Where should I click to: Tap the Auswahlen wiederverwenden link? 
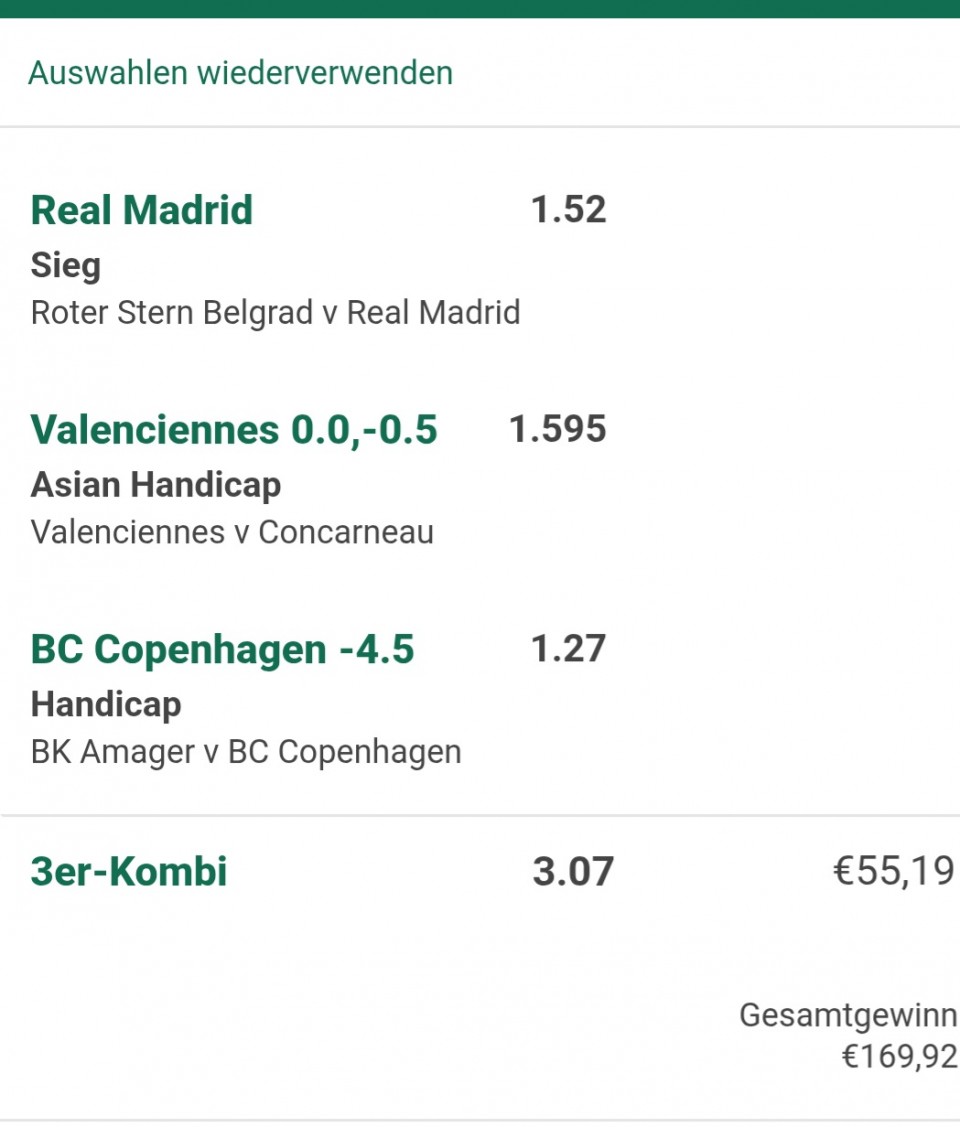point(240,73)
